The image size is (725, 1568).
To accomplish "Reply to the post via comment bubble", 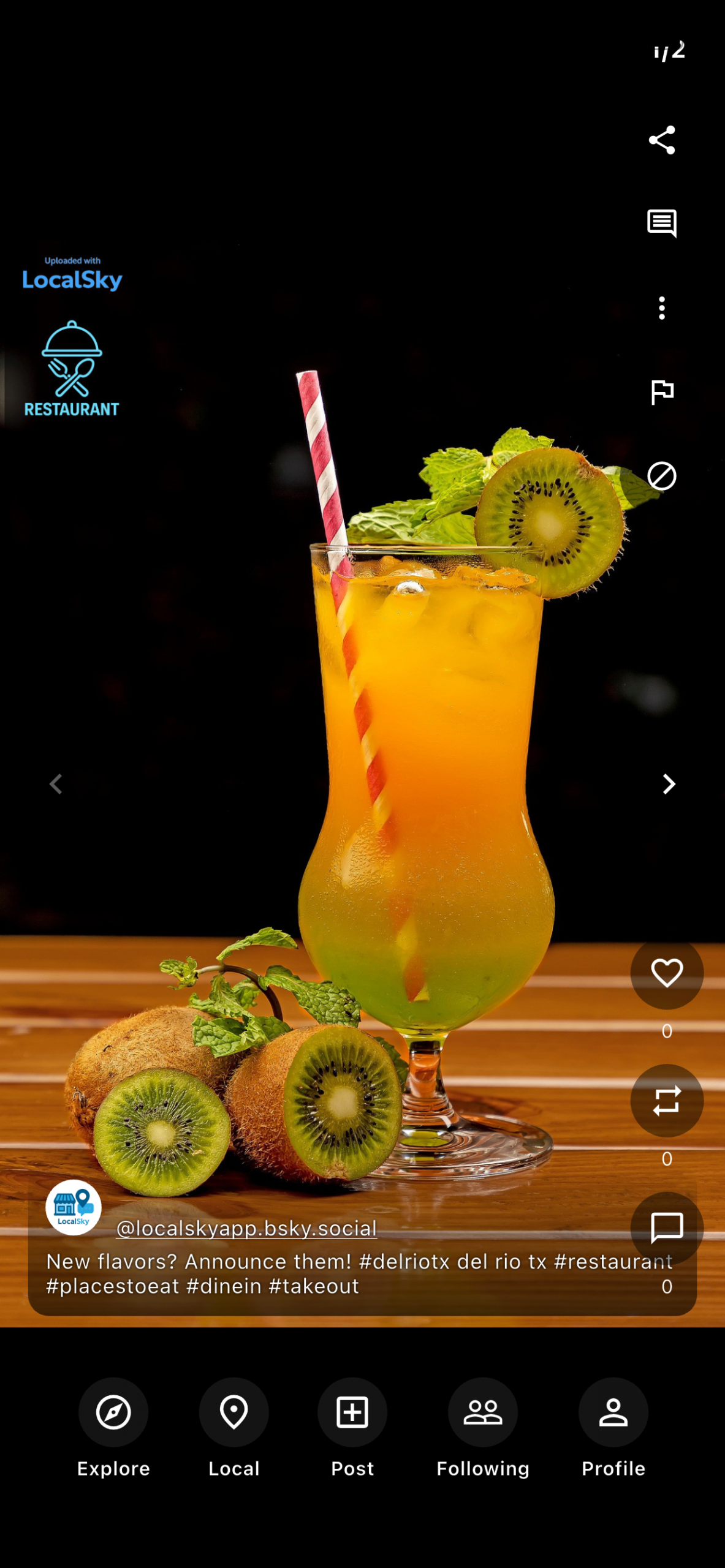I will (666, 1227).
